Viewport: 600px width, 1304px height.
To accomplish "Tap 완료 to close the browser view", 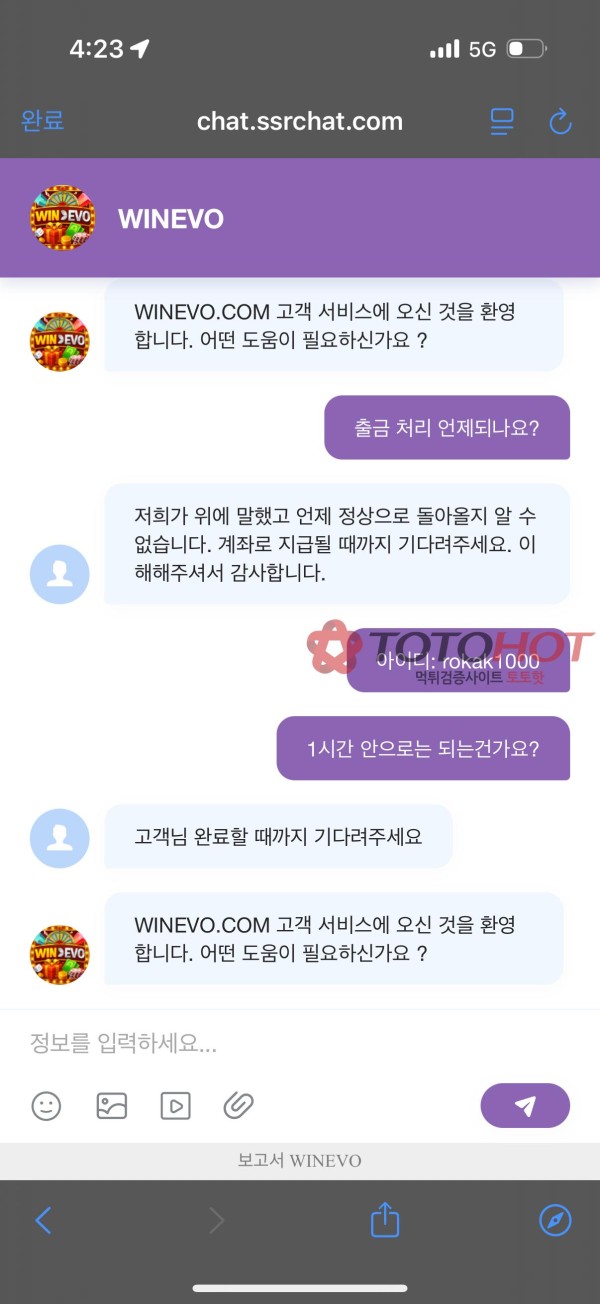I will 43,121.
